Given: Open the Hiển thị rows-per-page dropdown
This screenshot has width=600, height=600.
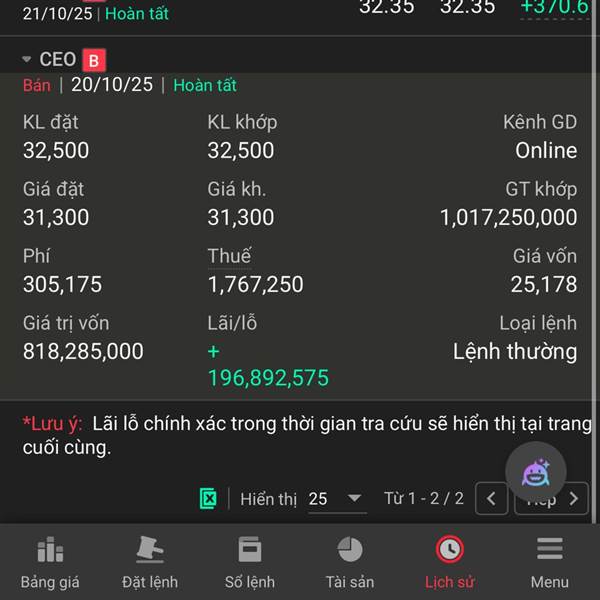Looking at the screenshot, I should coord(337,499).
